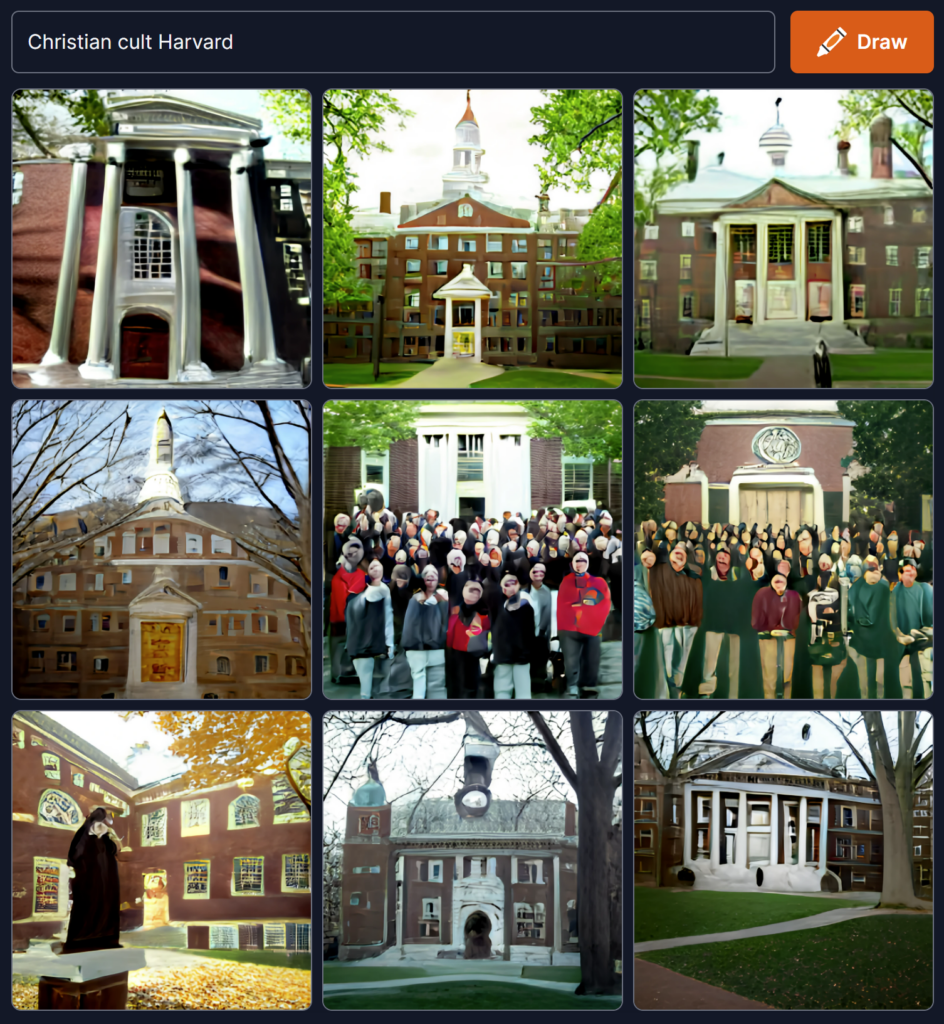View the brick hall with white cupola among green trees
This screenshot has height=1024, width=944.
pos(472,239)
